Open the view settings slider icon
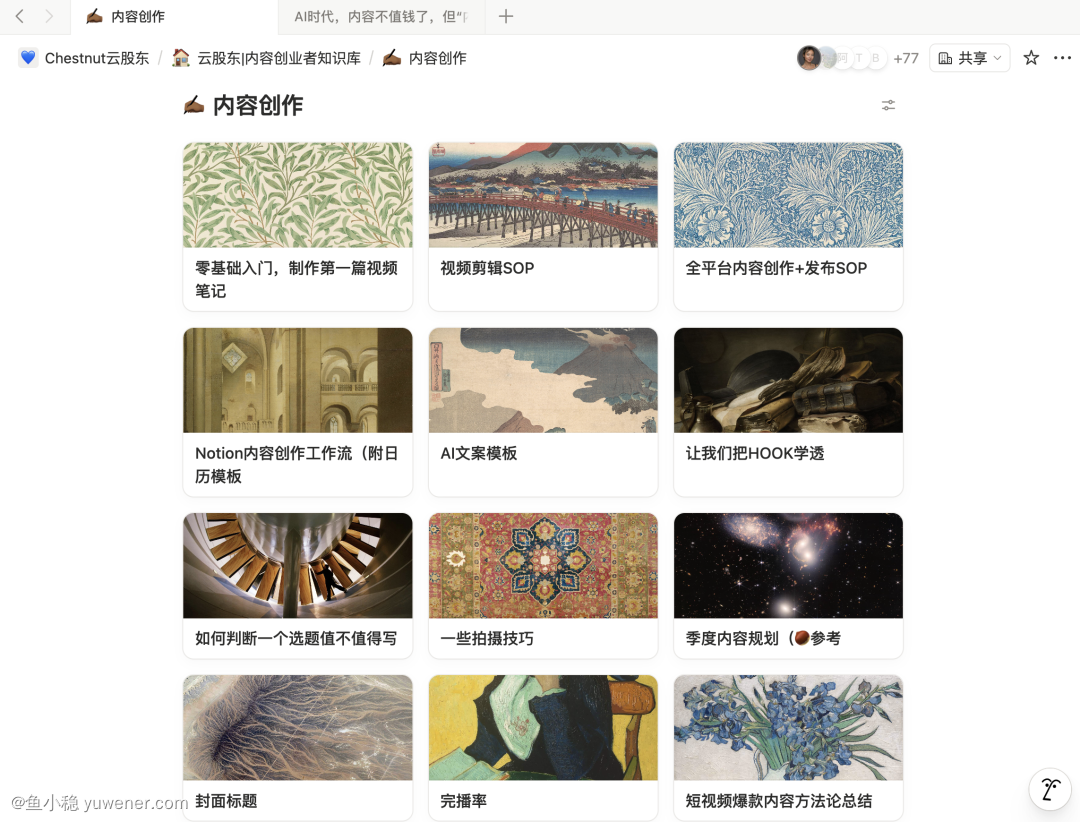Viewport: 1080px width, 822px height. click(x=888, y=105)
